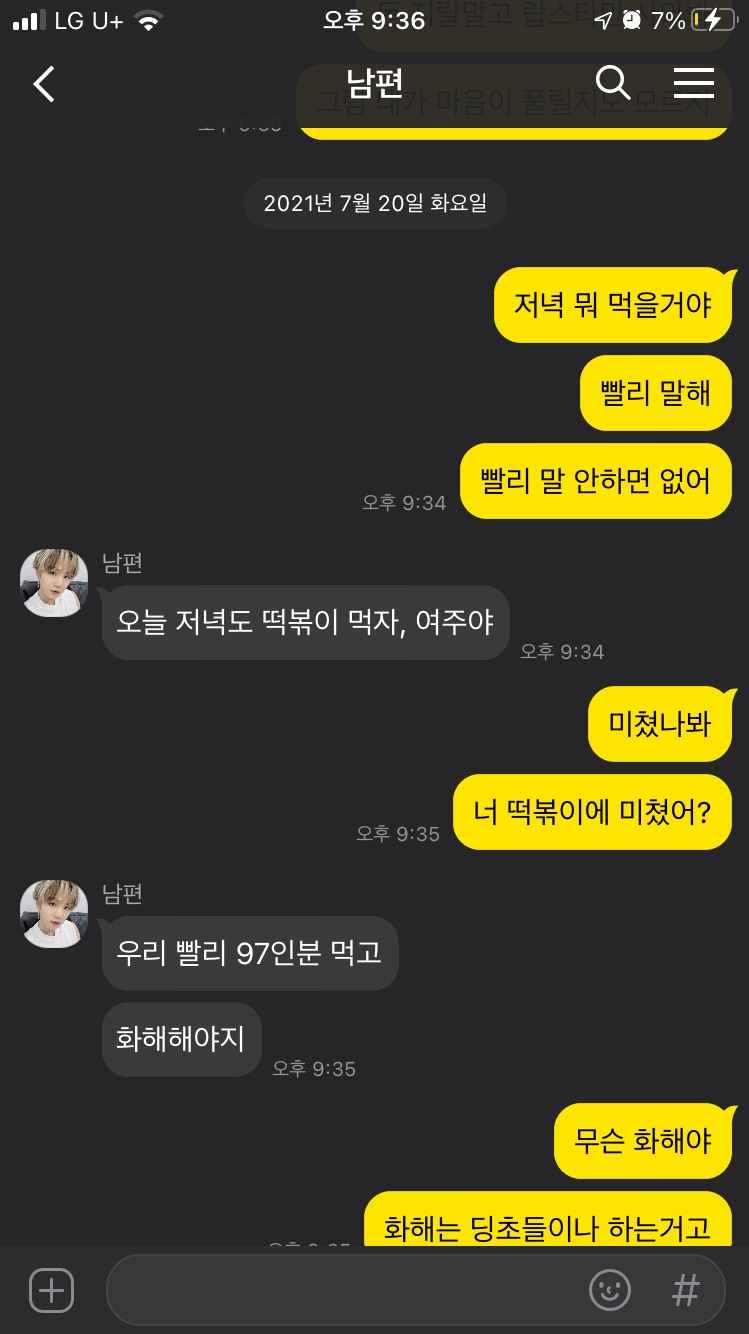Open the plus attachment menu
The image size is (749, 1334).
coord(51,1290)
